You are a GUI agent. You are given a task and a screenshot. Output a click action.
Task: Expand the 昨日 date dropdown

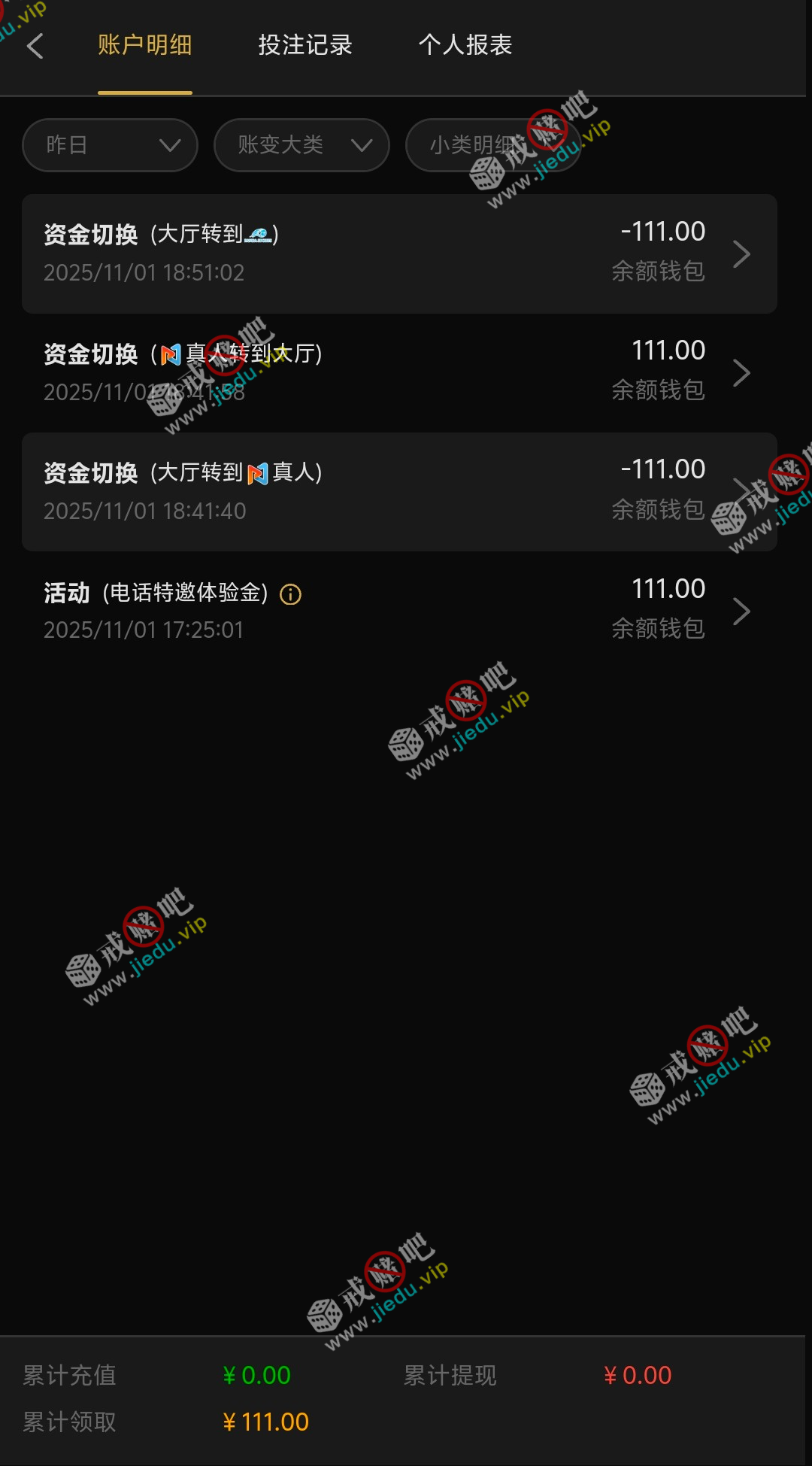(x=110, y=144)
